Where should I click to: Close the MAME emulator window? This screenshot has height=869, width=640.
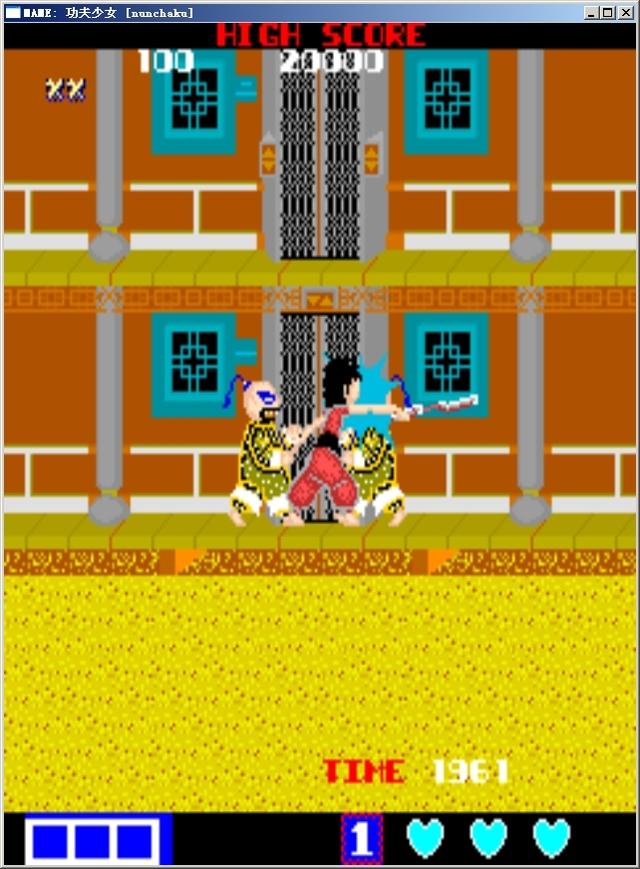coord(625,12)
